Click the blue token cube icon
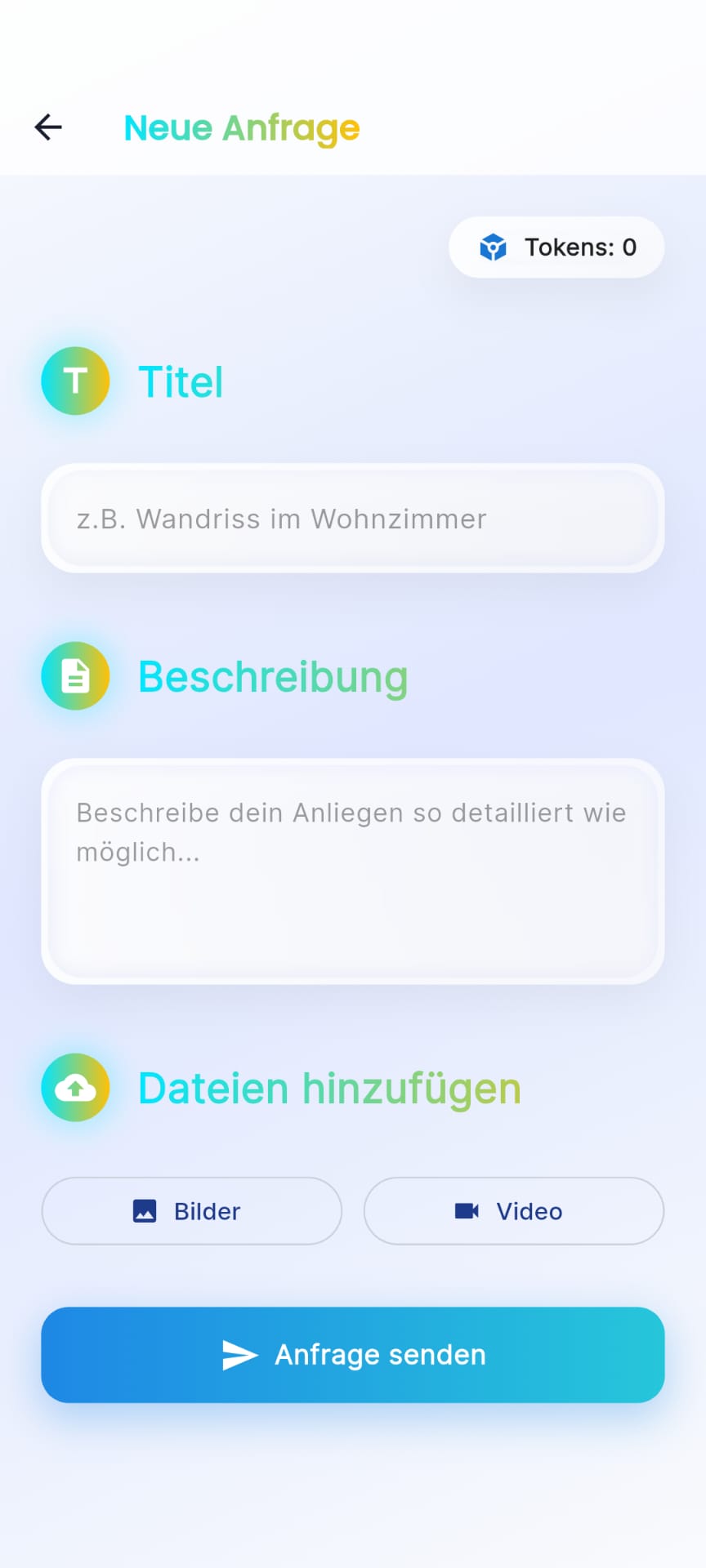 (494, 247)
